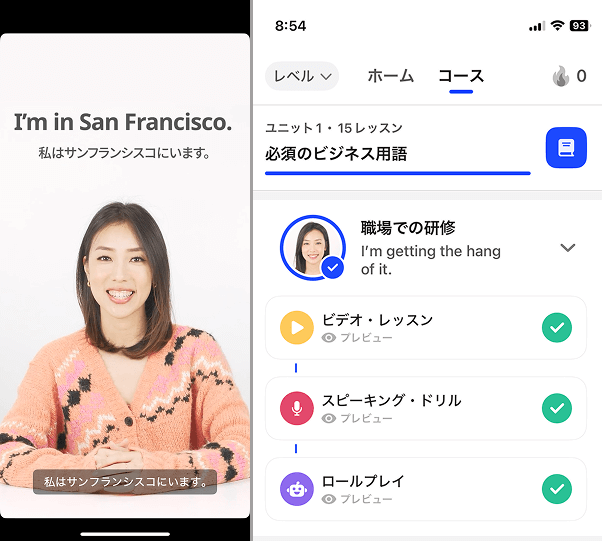Start the スピーキング・ドリル row
Screen dimensions: 602x541
point(425,408)
